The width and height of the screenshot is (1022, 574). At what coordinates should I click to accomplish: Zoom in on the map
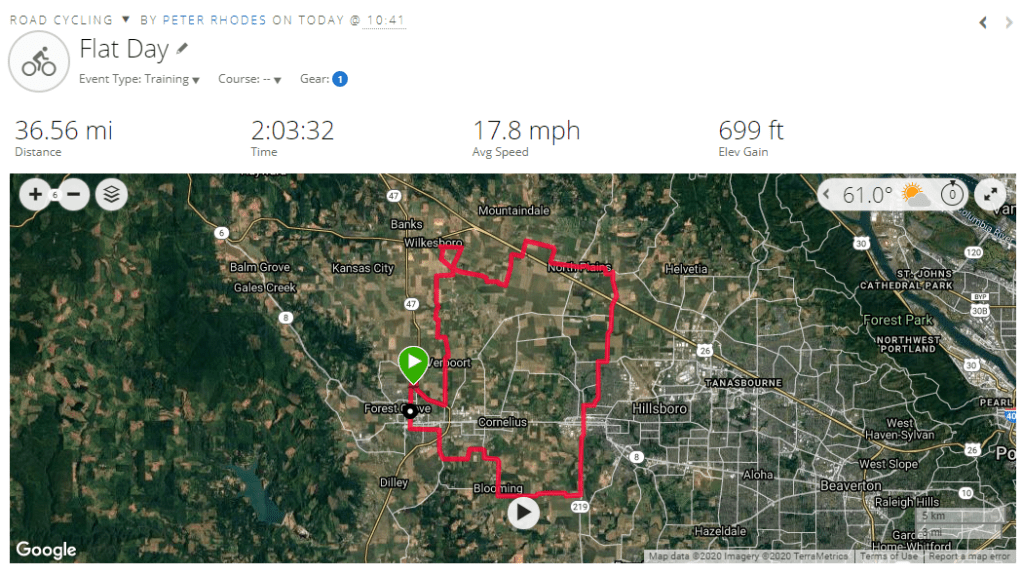(x=36, y=194)
